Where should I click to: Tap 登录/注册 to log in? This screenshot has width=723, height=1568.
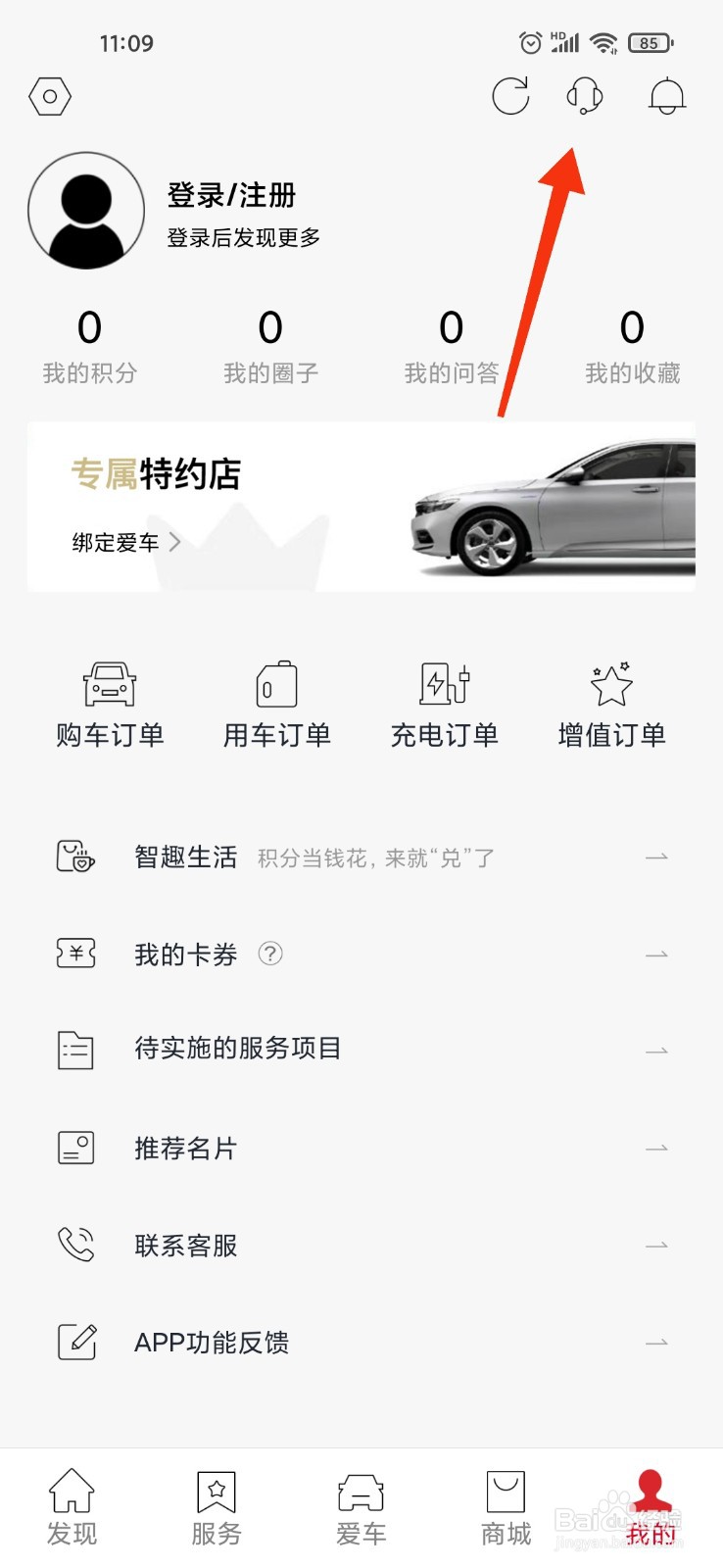pos(231,195)
